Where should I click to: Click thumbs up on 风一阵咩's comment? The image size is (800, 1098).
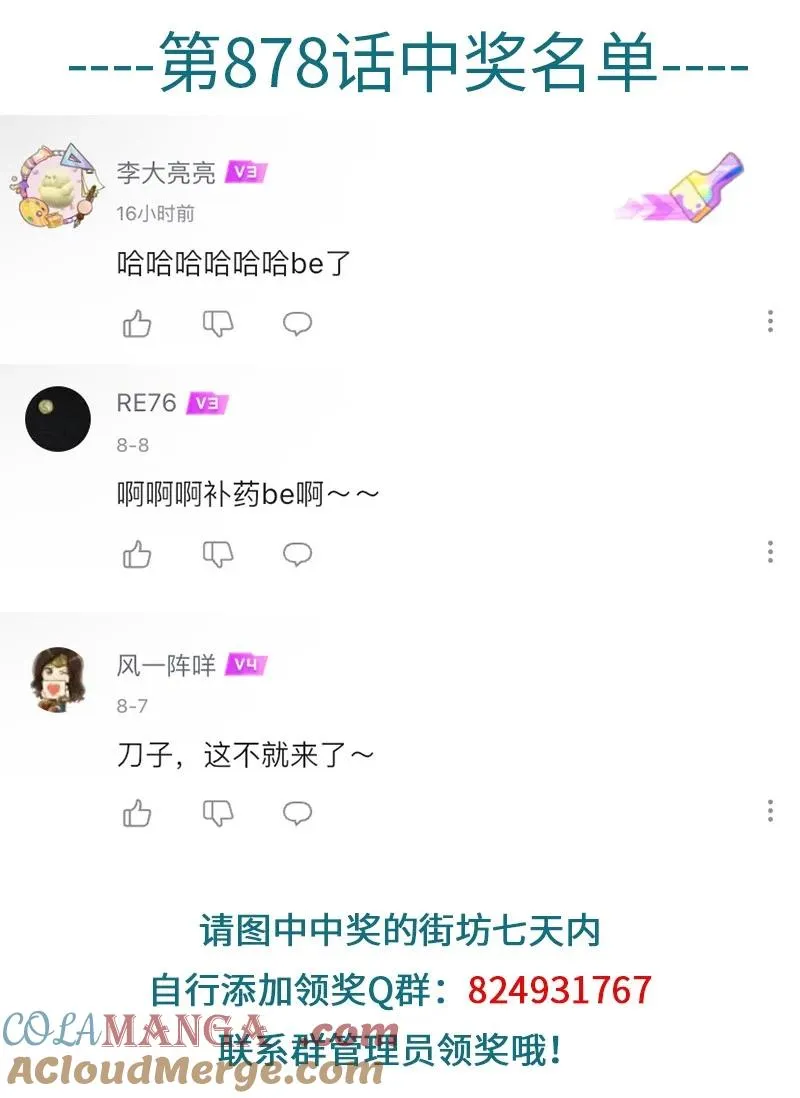136,813
